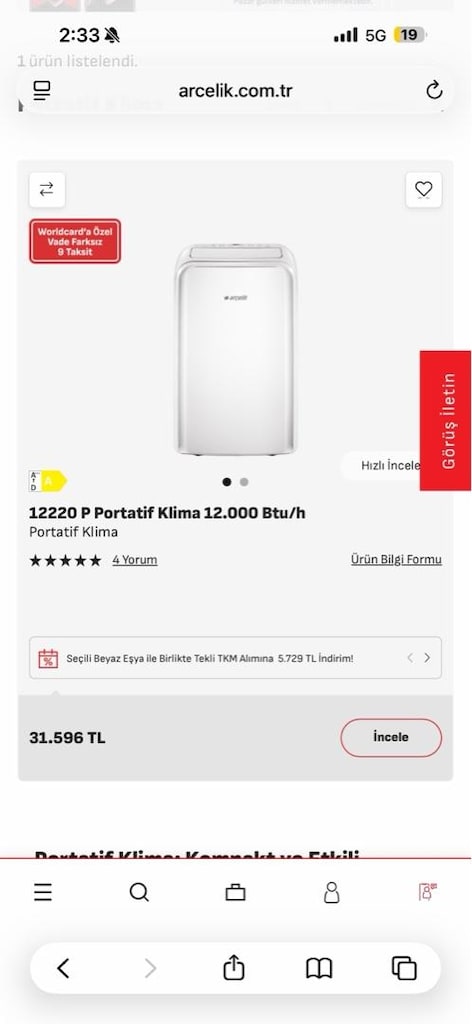This screenshot has height=1024, width=472.
Task: Reload the arcelik.com.tr page
Action: click(x=434, y=91)
